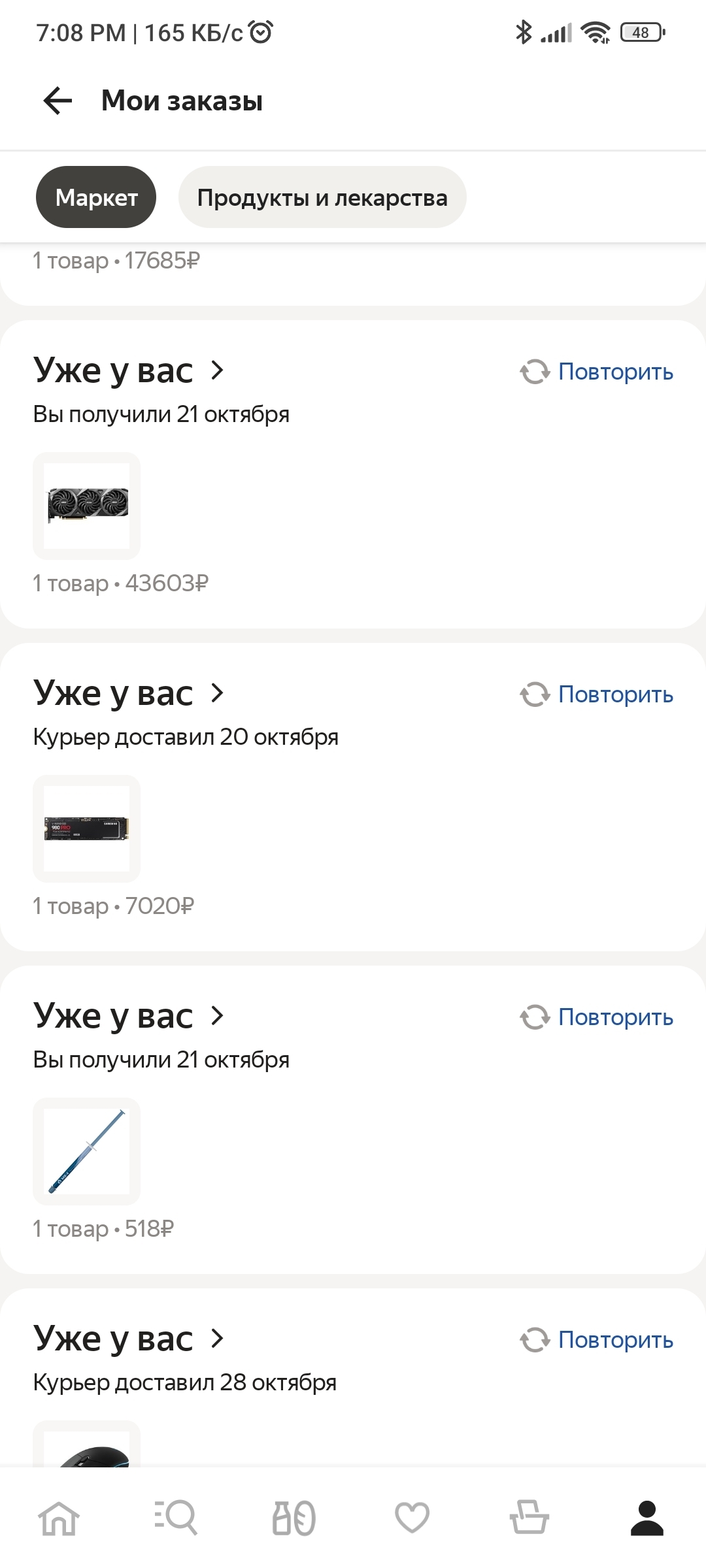This screenshot has width=706, height=1568.
Task: Open the shopping cart tab
Action: click(x=529, y=1517)
